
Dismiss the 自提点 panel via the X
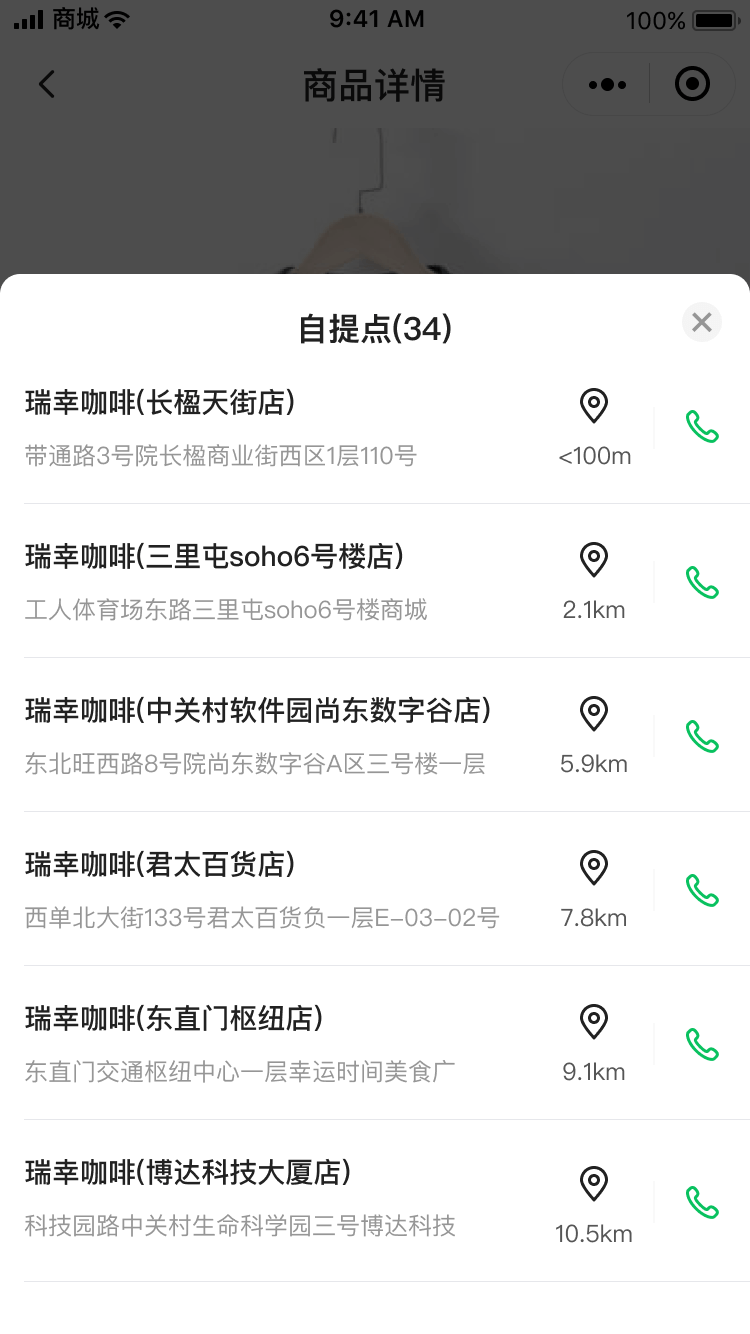pos(701,322)
